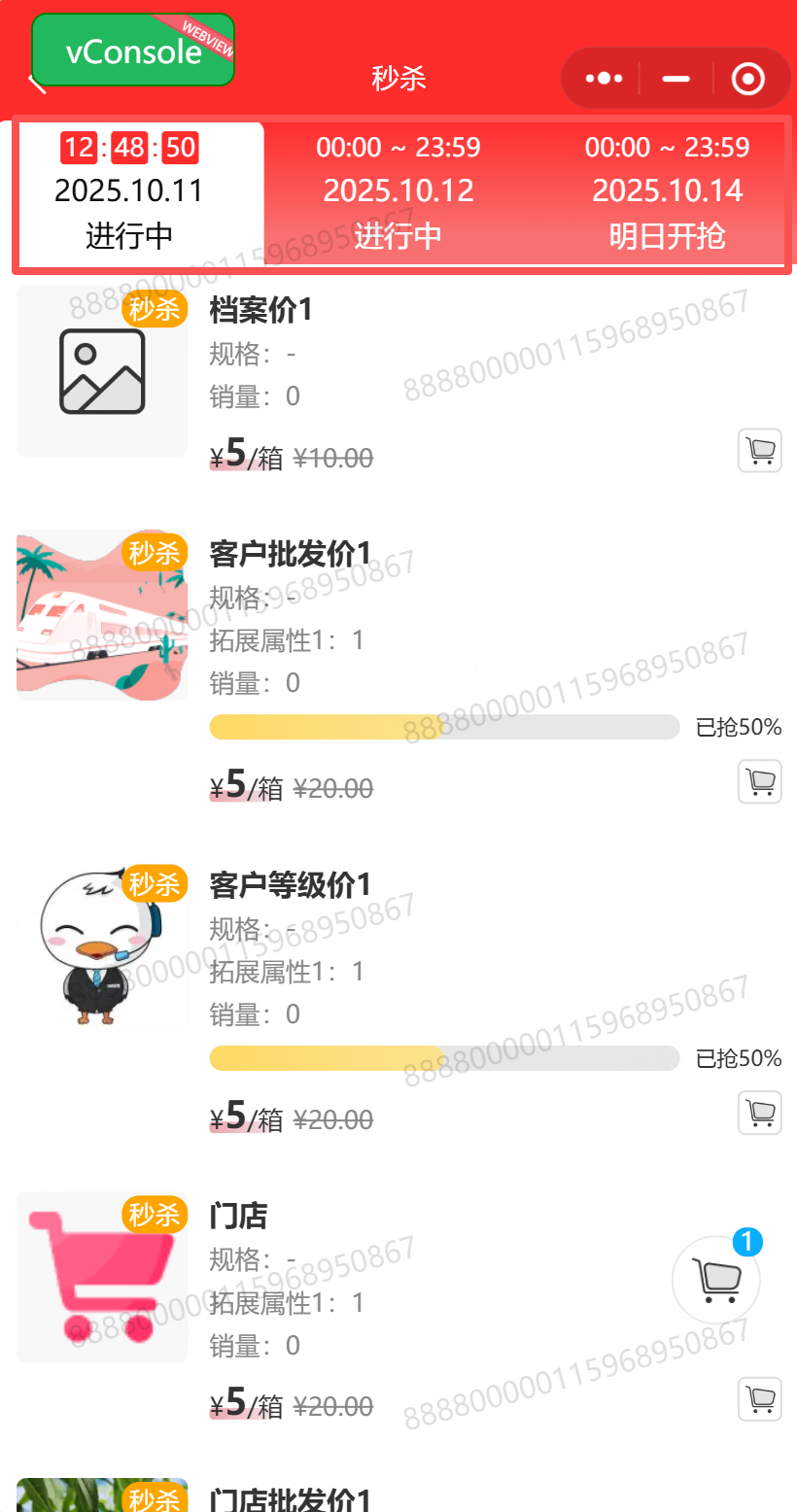The height and width of the screenshot is (1512, 797).
Task: Open the mini program three-dot menu
Action: [604, 79]
